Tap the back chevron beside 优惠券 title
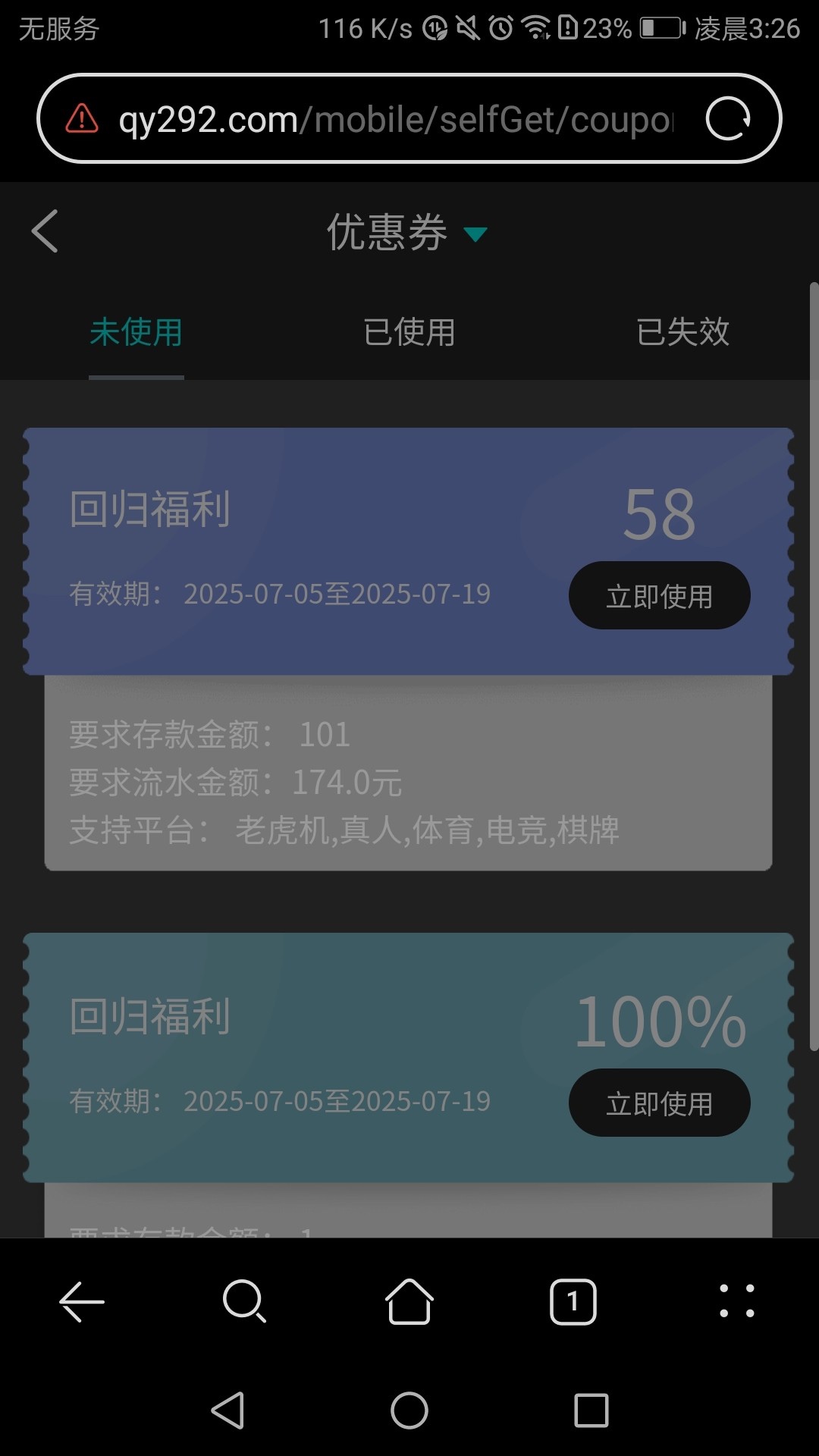 (43, 231)
